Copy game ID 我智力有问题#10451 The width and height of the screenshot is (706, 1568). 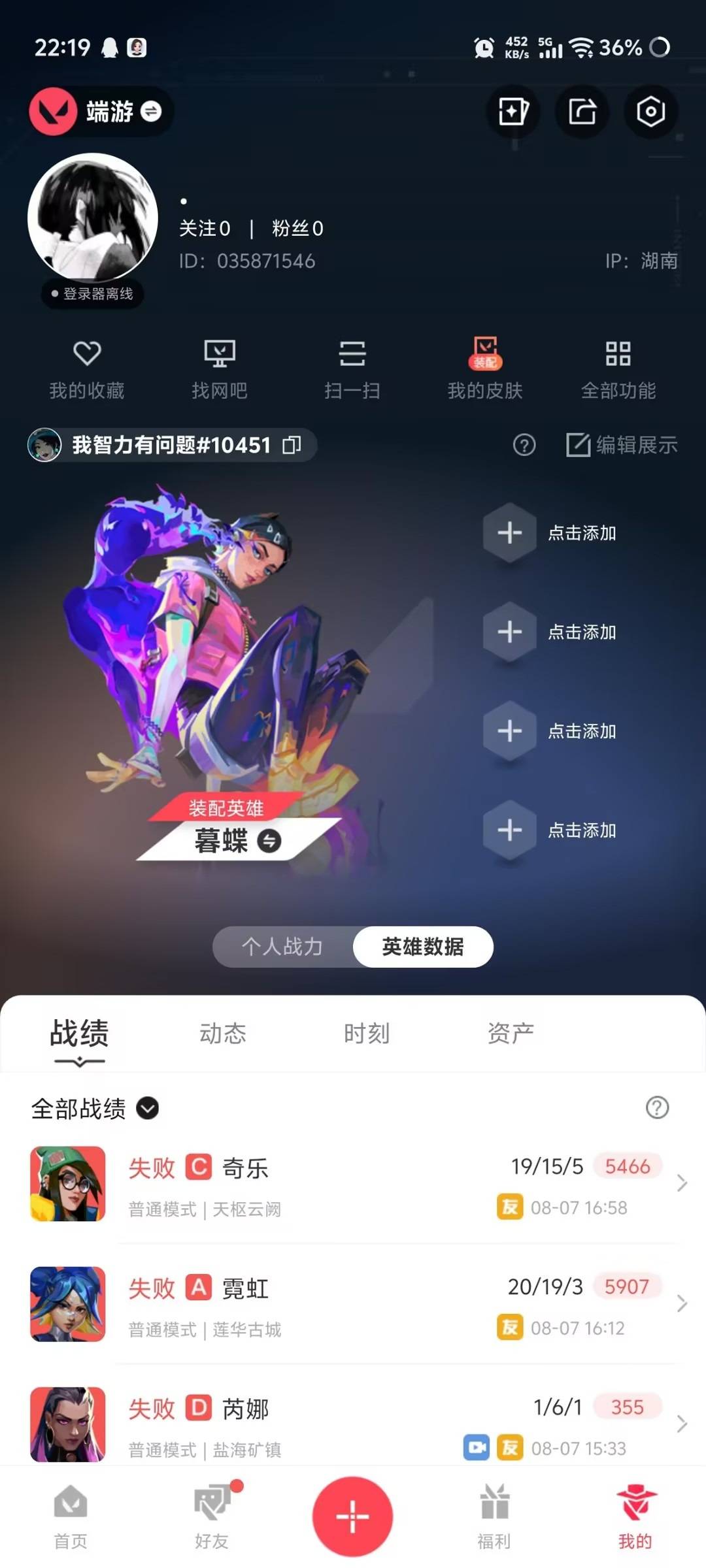point(292,445)
